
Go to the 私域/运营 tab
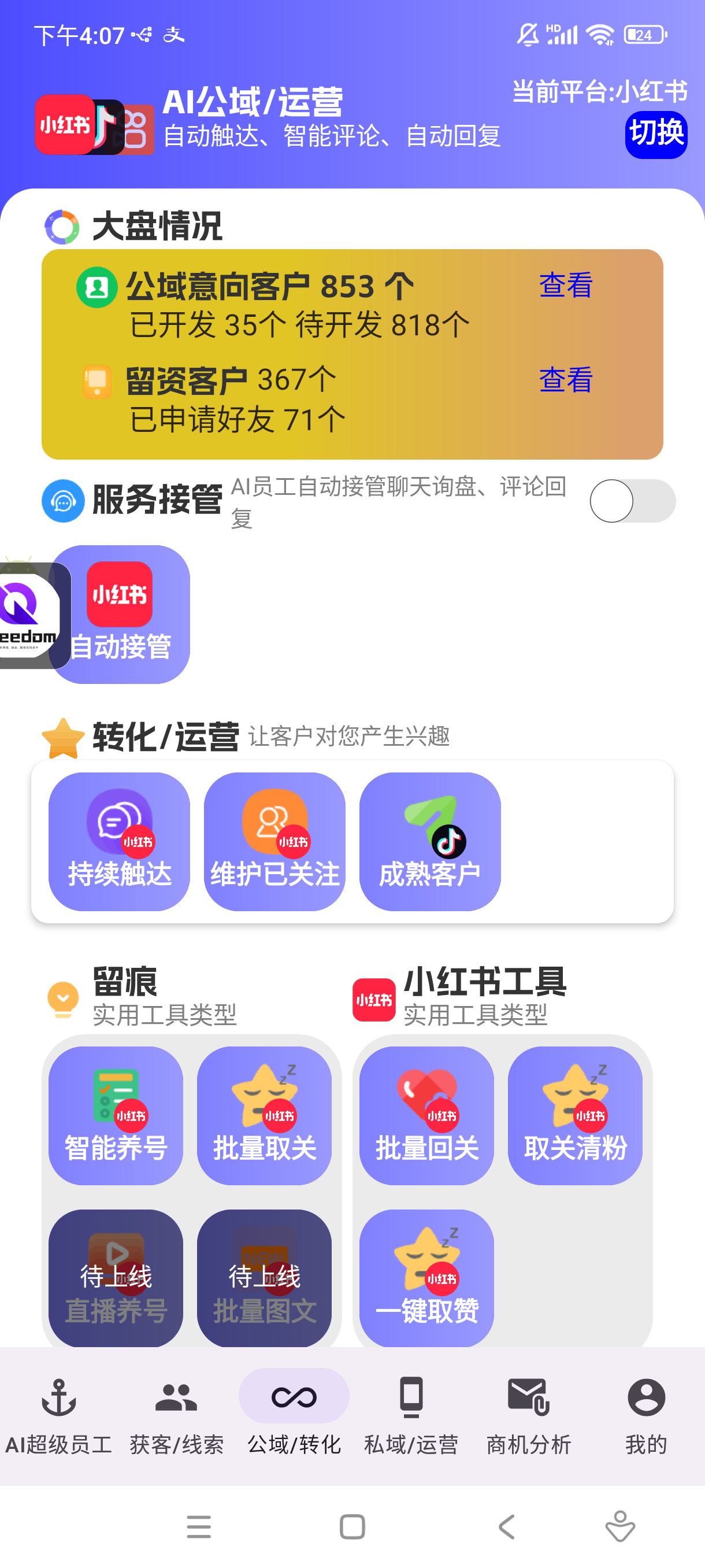[x=411, y=1415]
